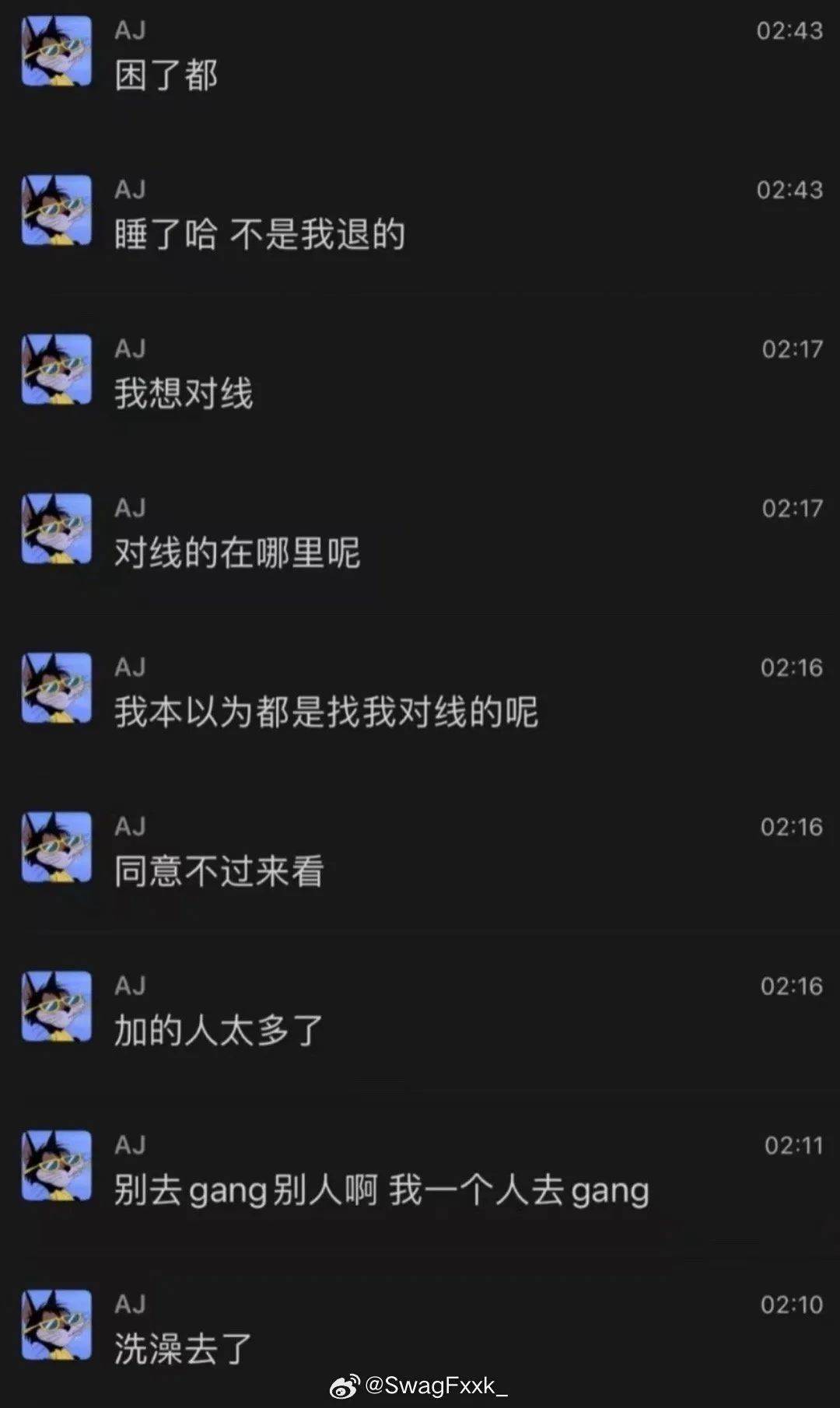Open AJ's message 困了都
Screen dimensions: 840x1408
pos(166,76)
